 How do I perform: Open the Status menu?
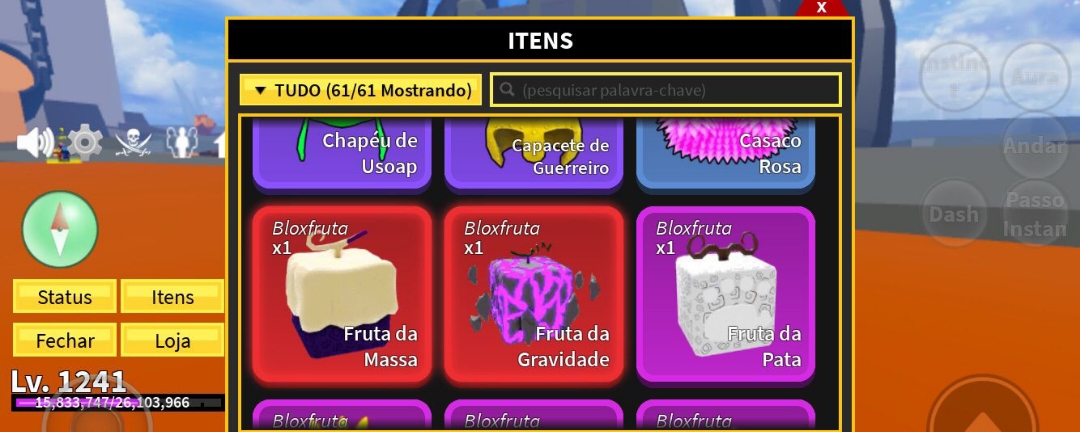click(x=64, y=297)
